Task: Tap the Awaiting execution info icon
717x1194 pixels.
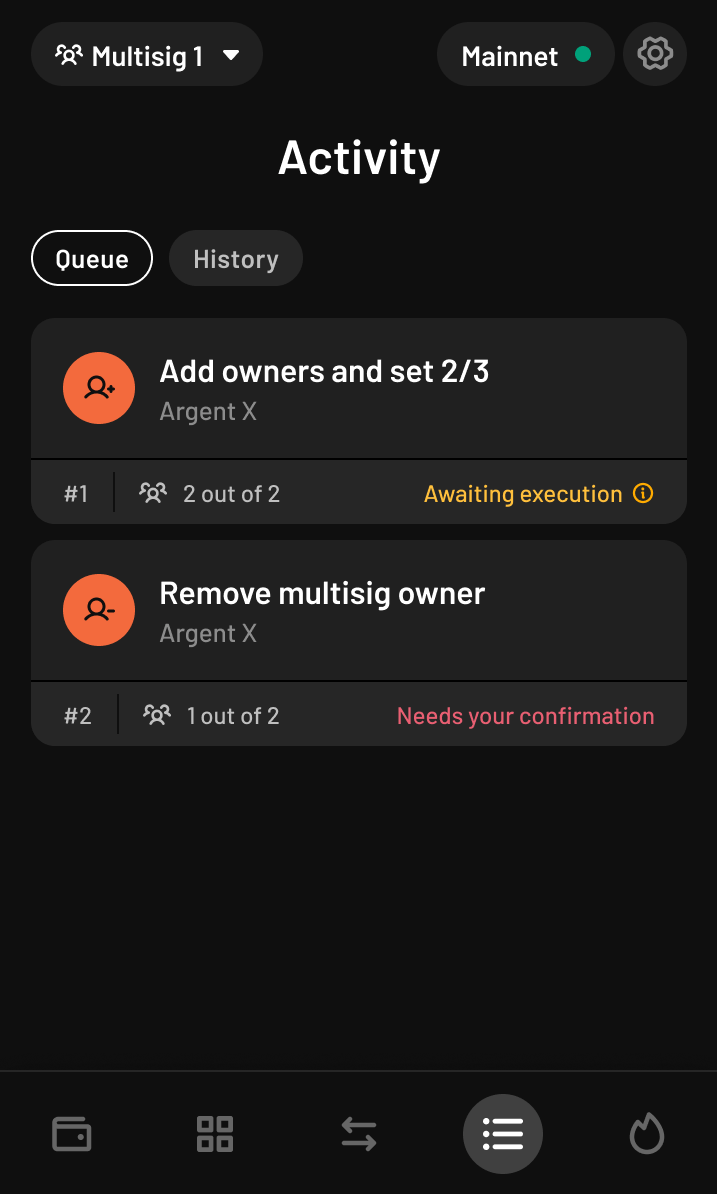Action: click(x=644, y=494)
